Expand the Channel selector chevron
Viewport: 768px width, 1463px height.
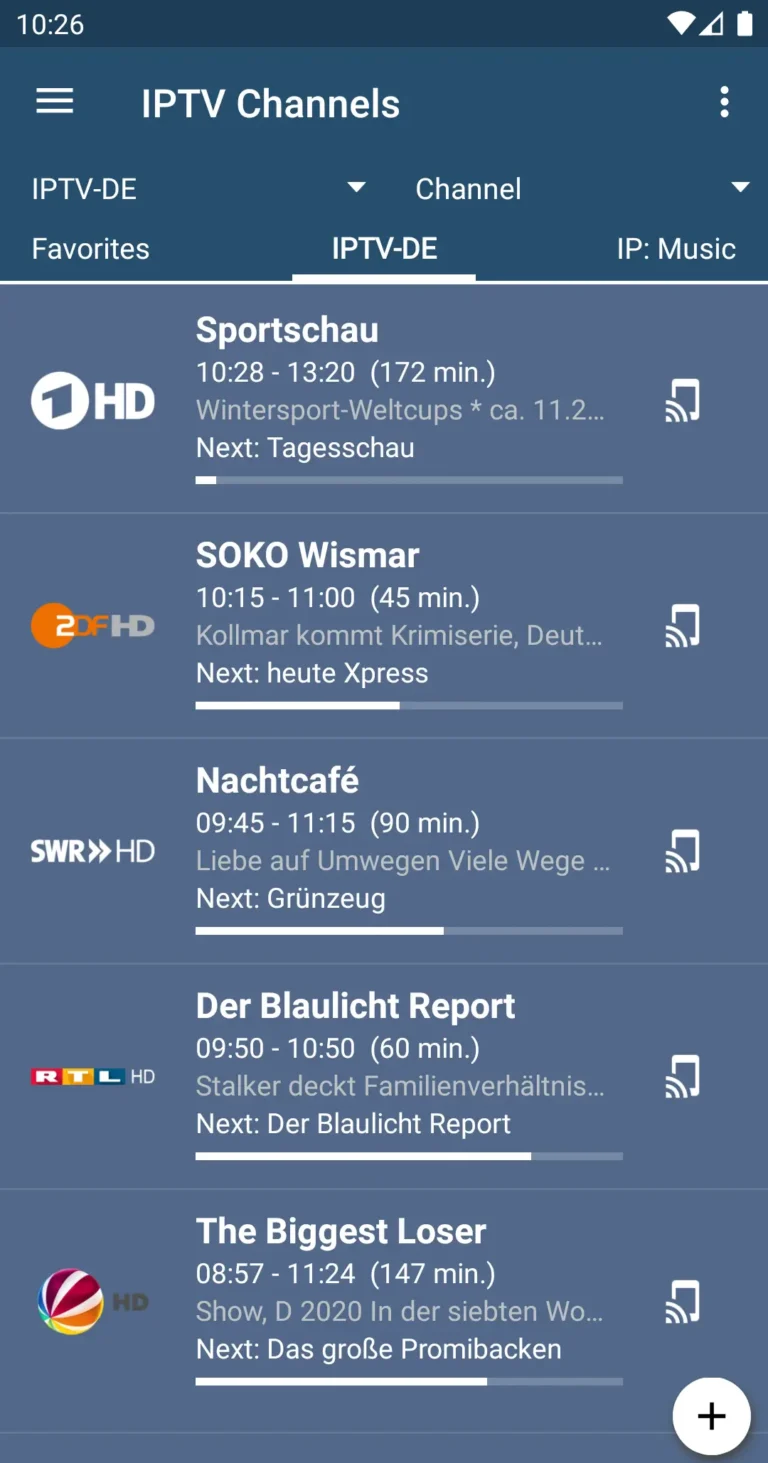coord(741,187)
